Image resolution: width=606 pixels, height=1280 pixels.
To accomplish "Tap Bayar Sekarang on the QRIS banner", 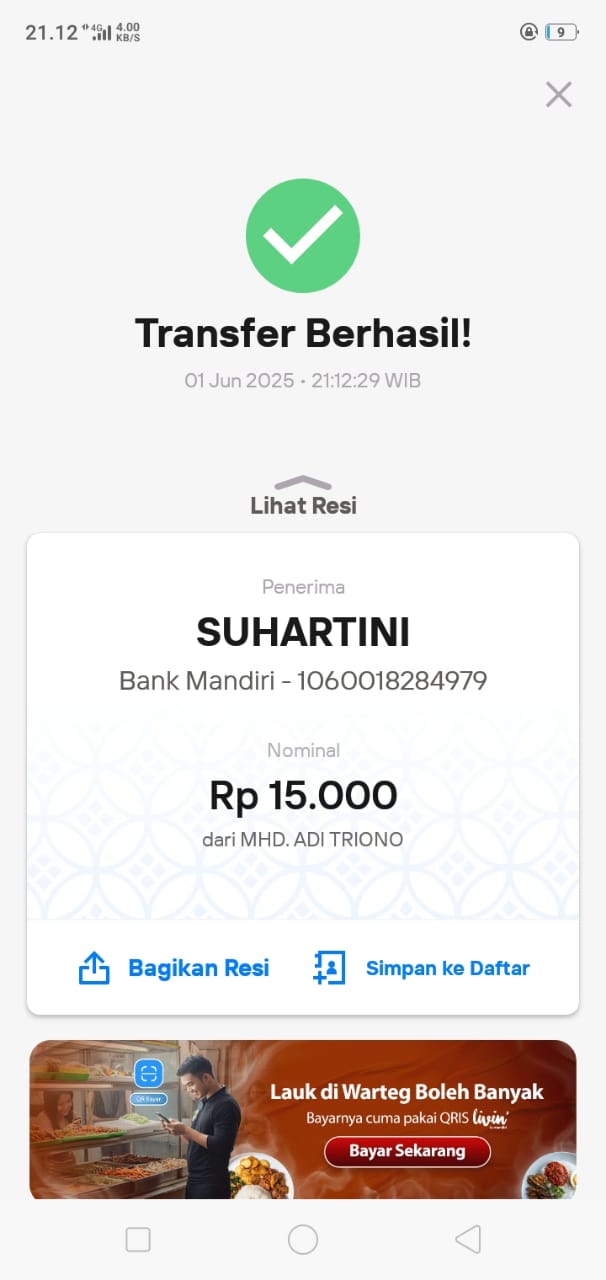I will 407,1151.
